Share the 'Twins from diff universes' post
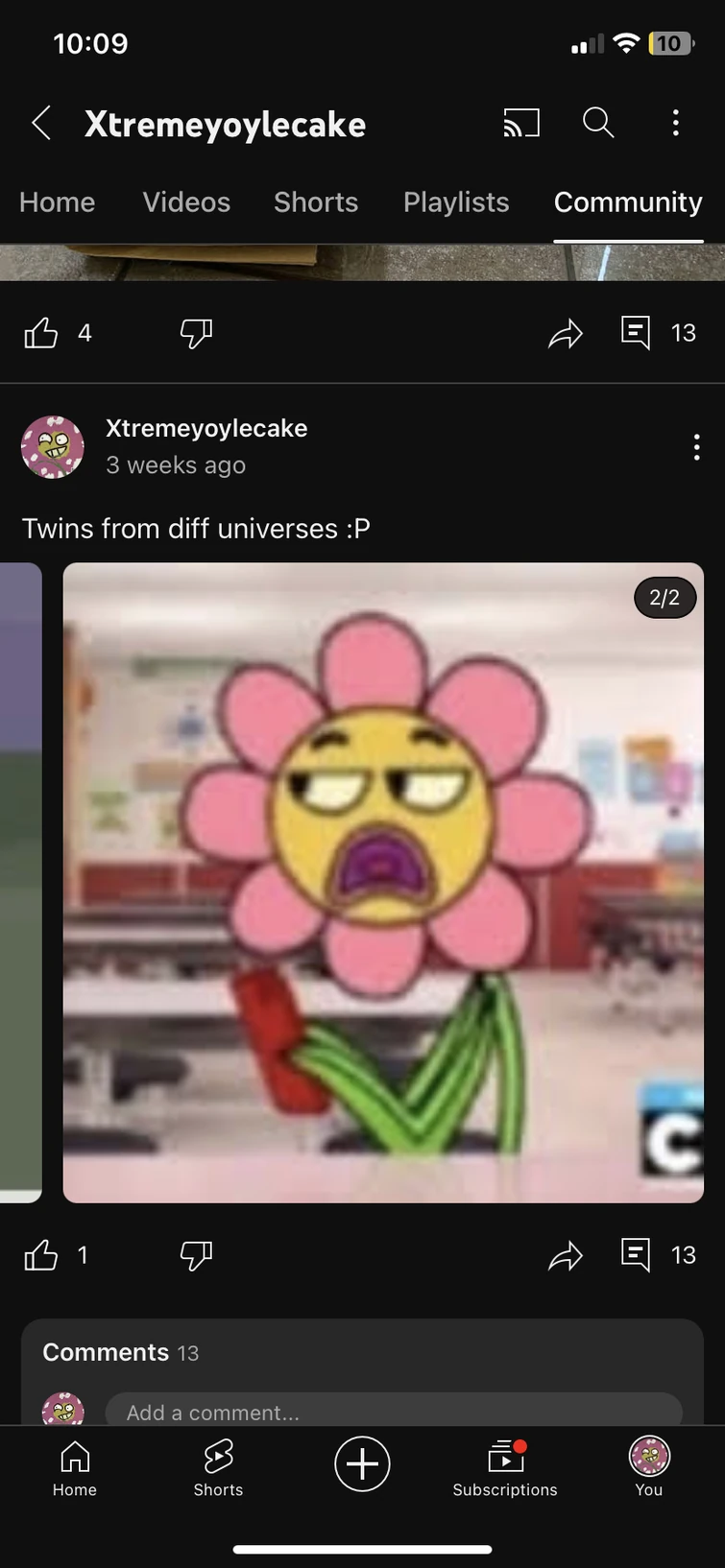 (566, 1255)
